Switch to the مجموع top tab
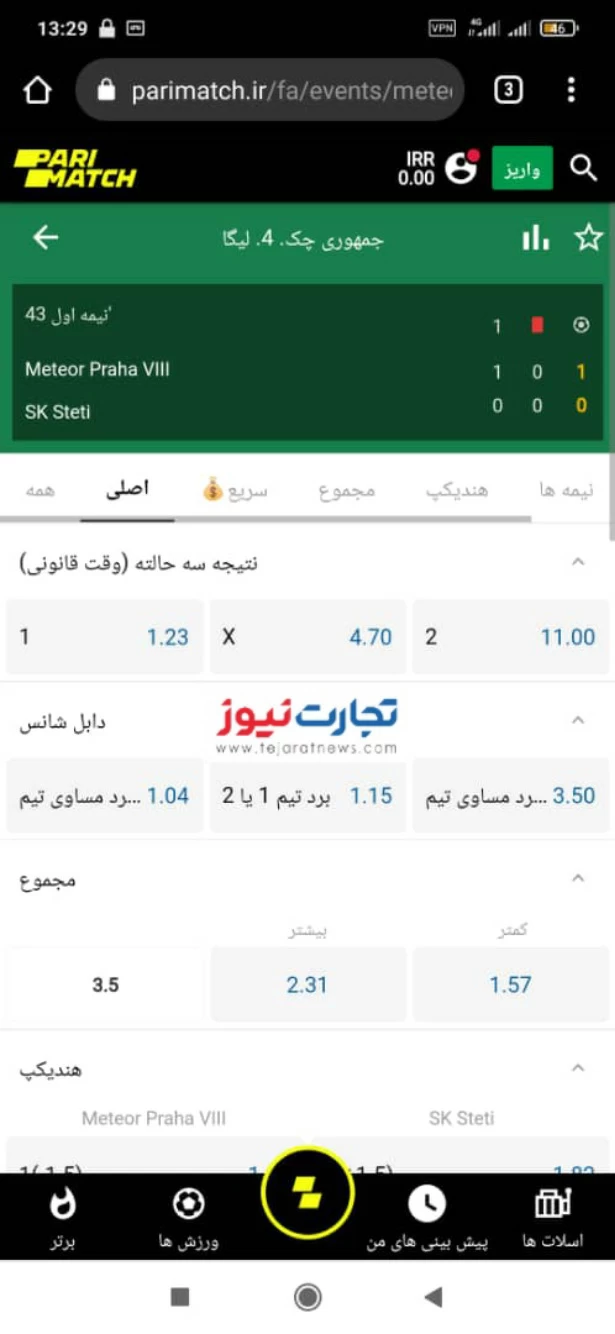 347,490
